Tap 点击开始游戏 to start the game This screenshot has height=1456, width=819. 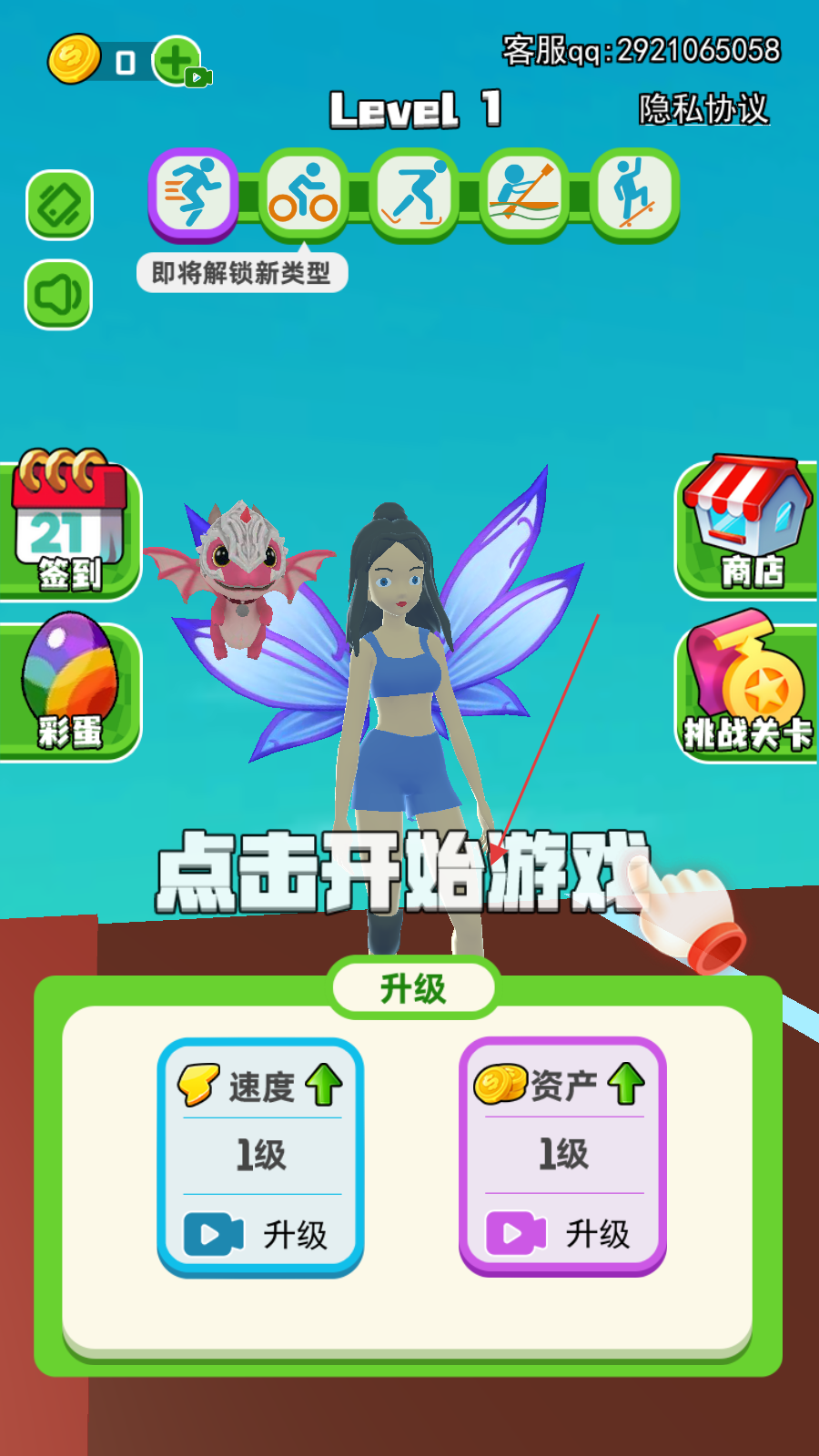[403, 872]
